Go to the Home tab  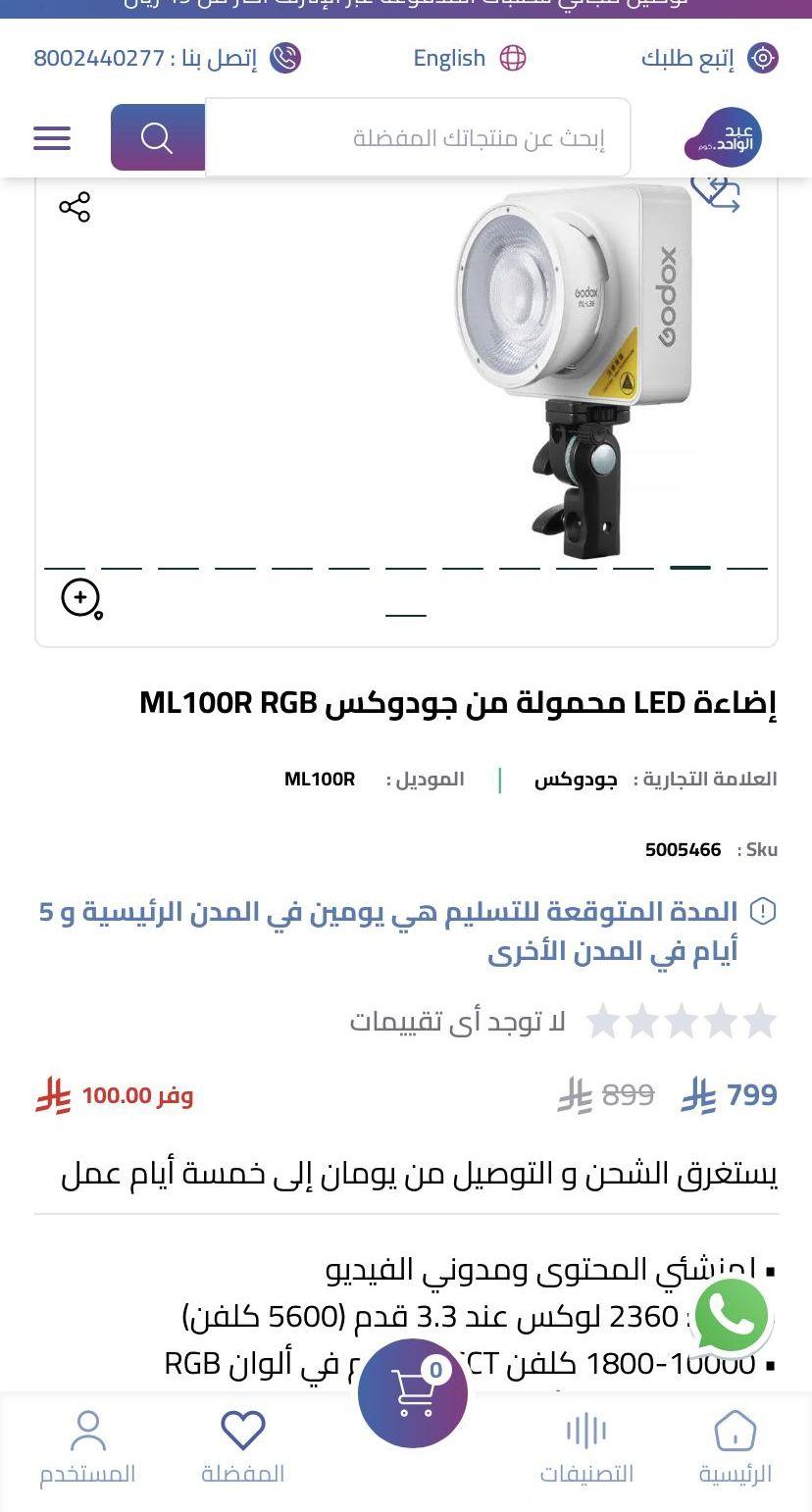click(x=736, y=1447)
